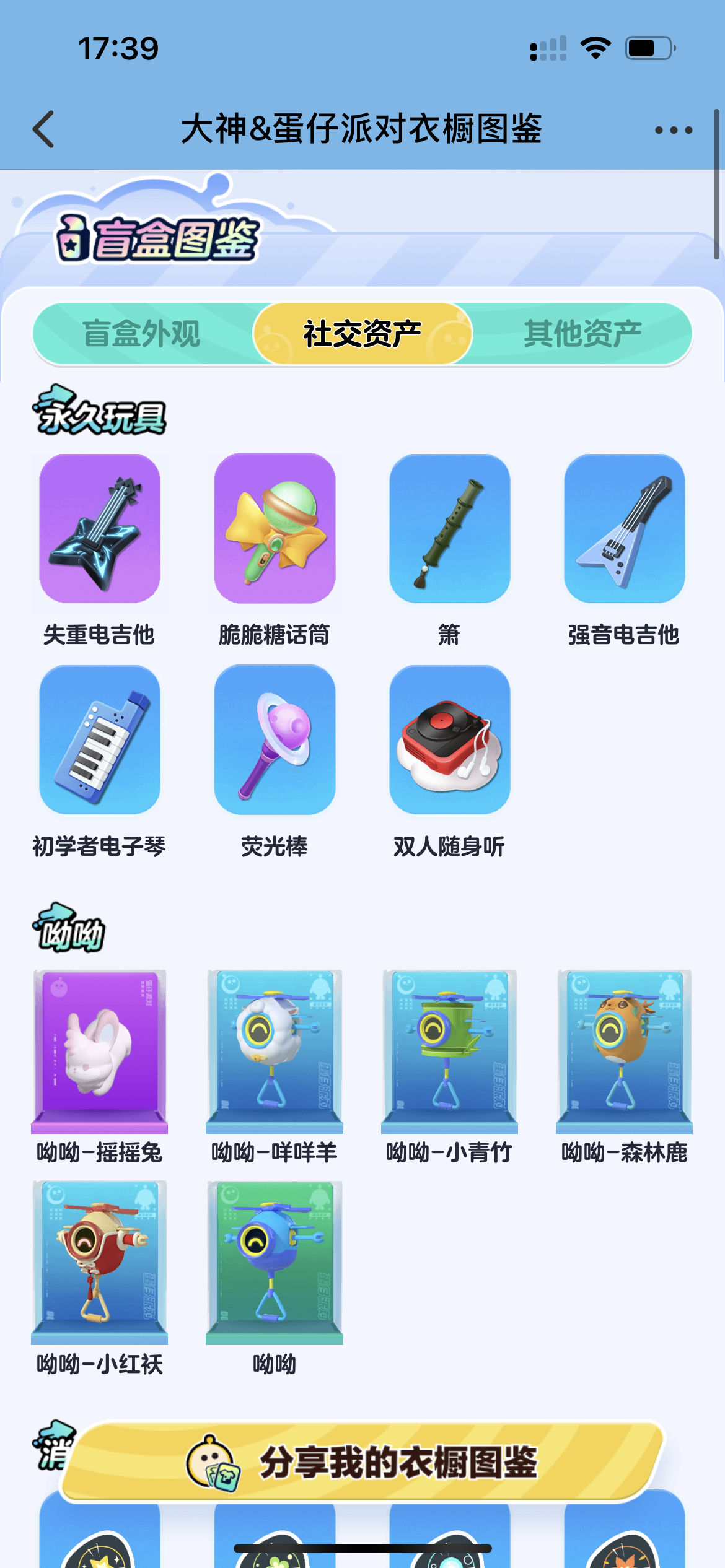The width and height of the screenshot is (725, 1568).
Task: Open the plain 呦呦 card
Action: click(x=275, y=1262)
